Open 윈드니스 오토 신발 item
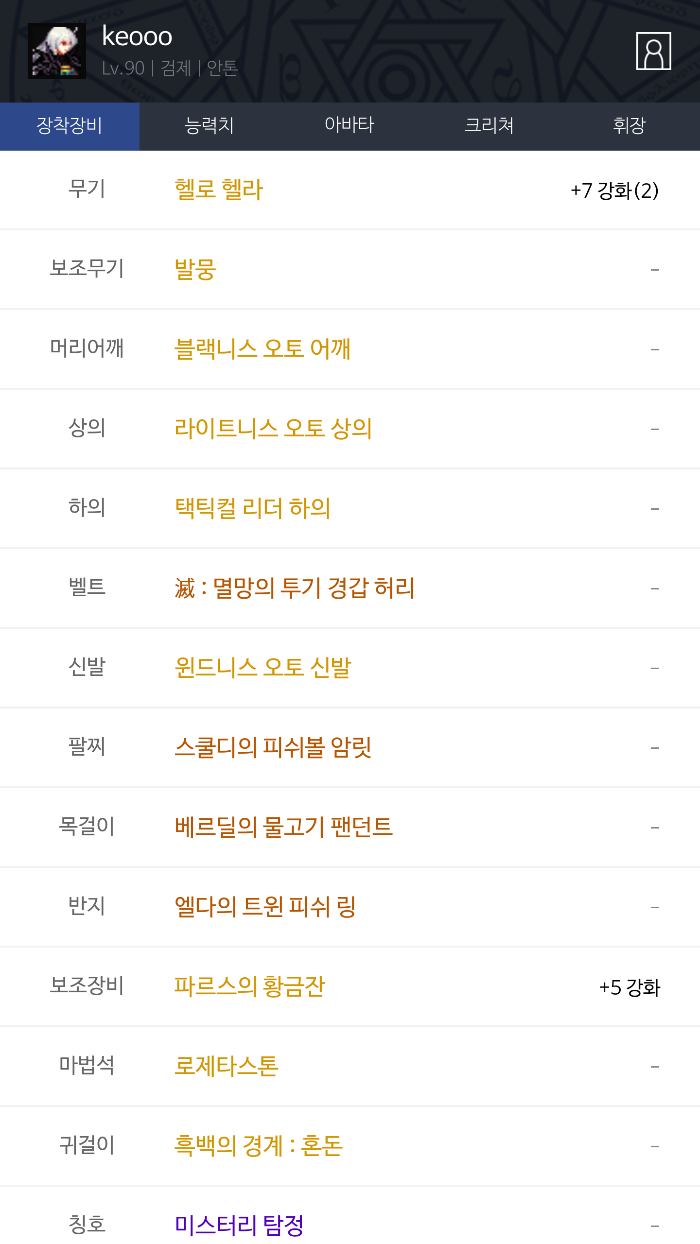This screenshot has height=1244, width=700. pyautogui.click(x=263, y=667)
